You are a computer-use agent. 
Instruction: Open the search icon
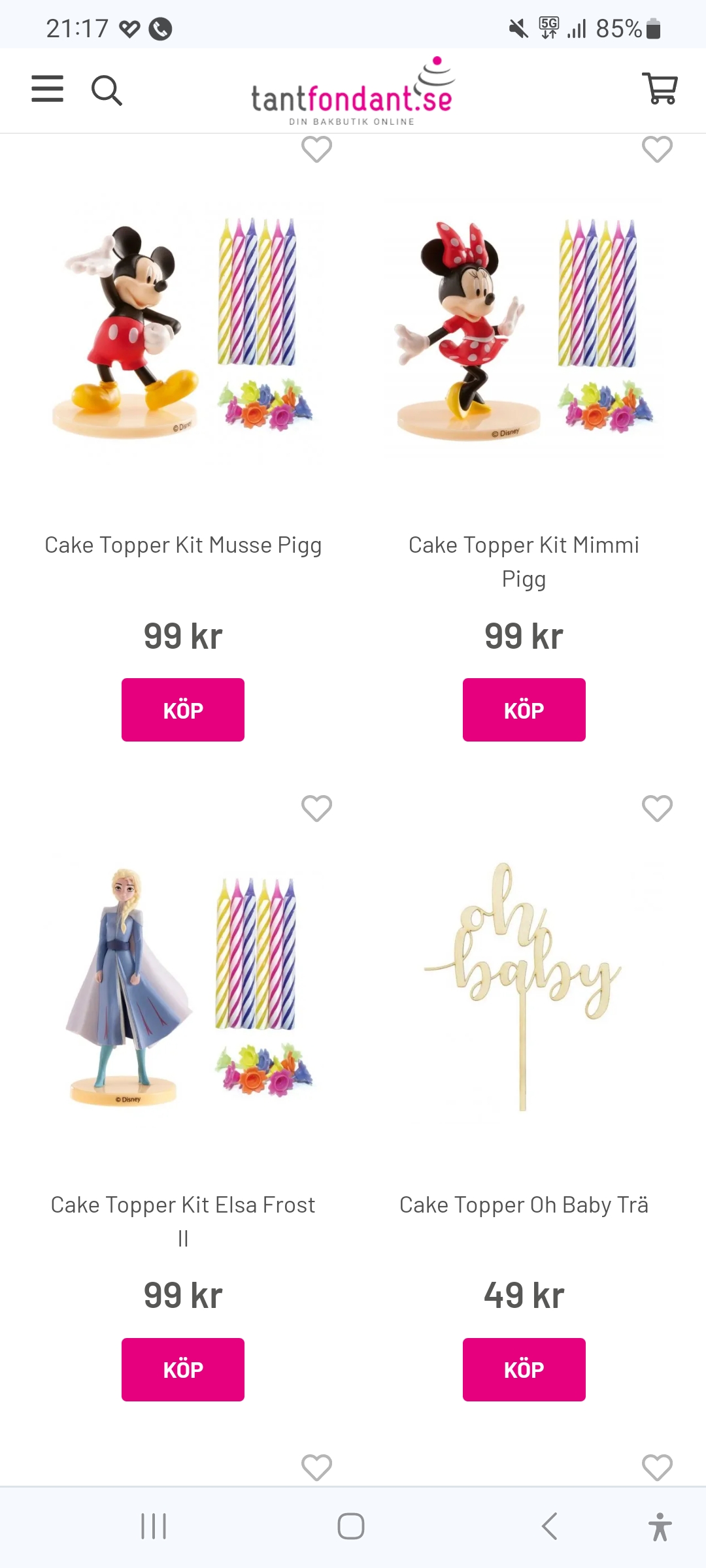coord(107,90)
